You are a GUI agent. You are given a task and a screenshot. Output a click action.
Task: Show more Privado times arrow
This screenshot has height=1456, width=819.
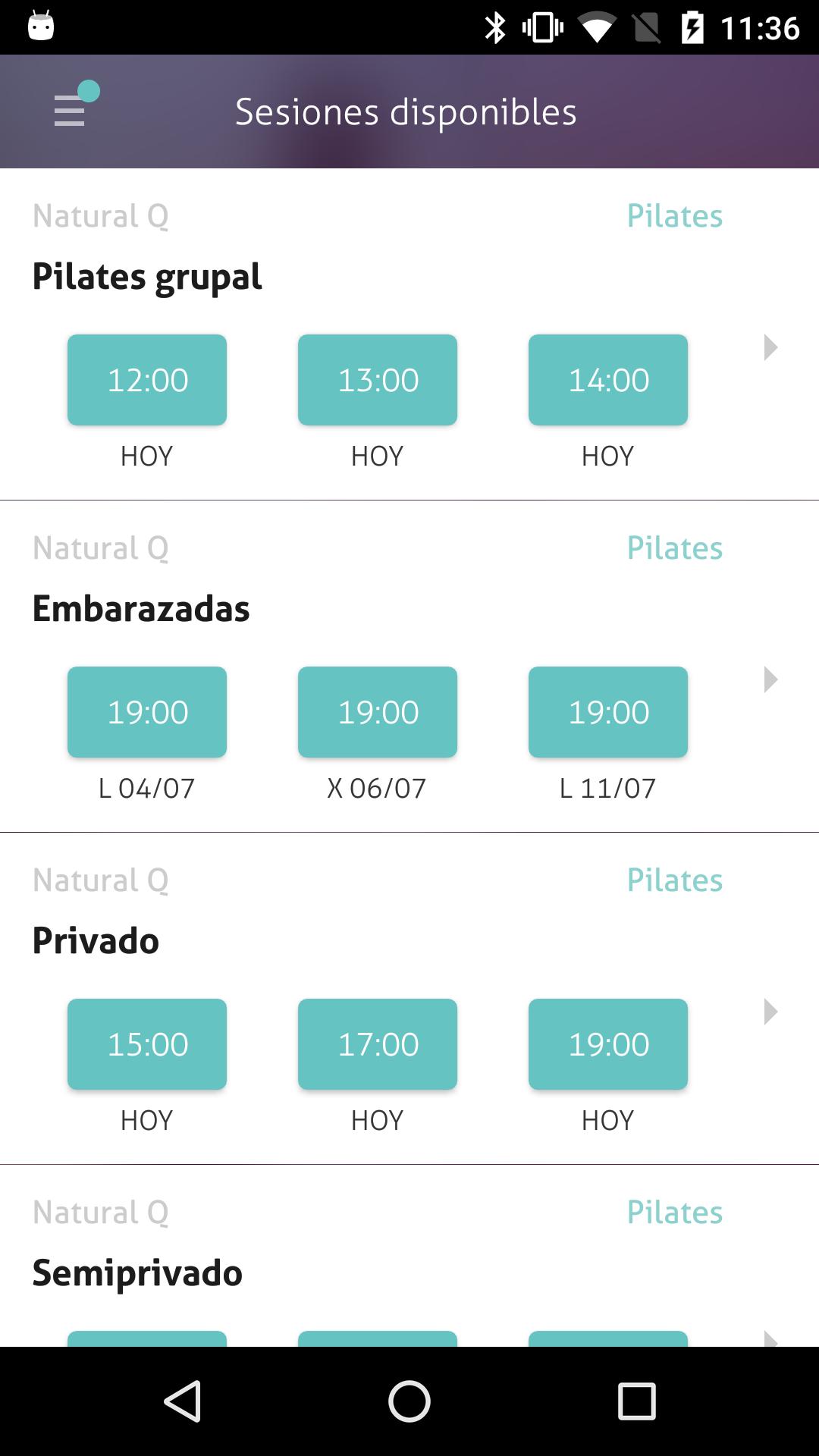pos(770,1012)
